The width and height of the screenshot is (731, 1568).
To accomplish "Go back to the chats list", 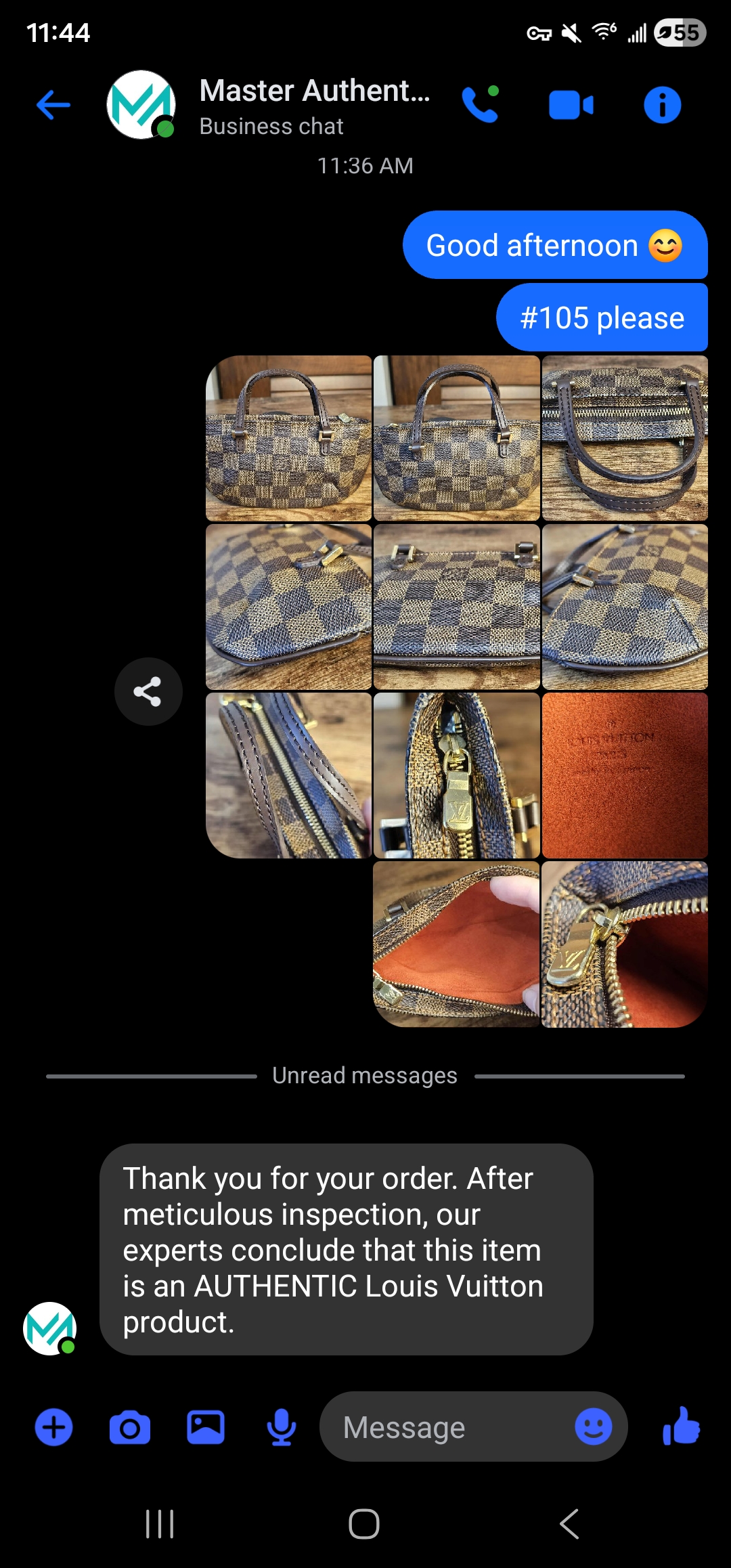I will pos(53,105).
